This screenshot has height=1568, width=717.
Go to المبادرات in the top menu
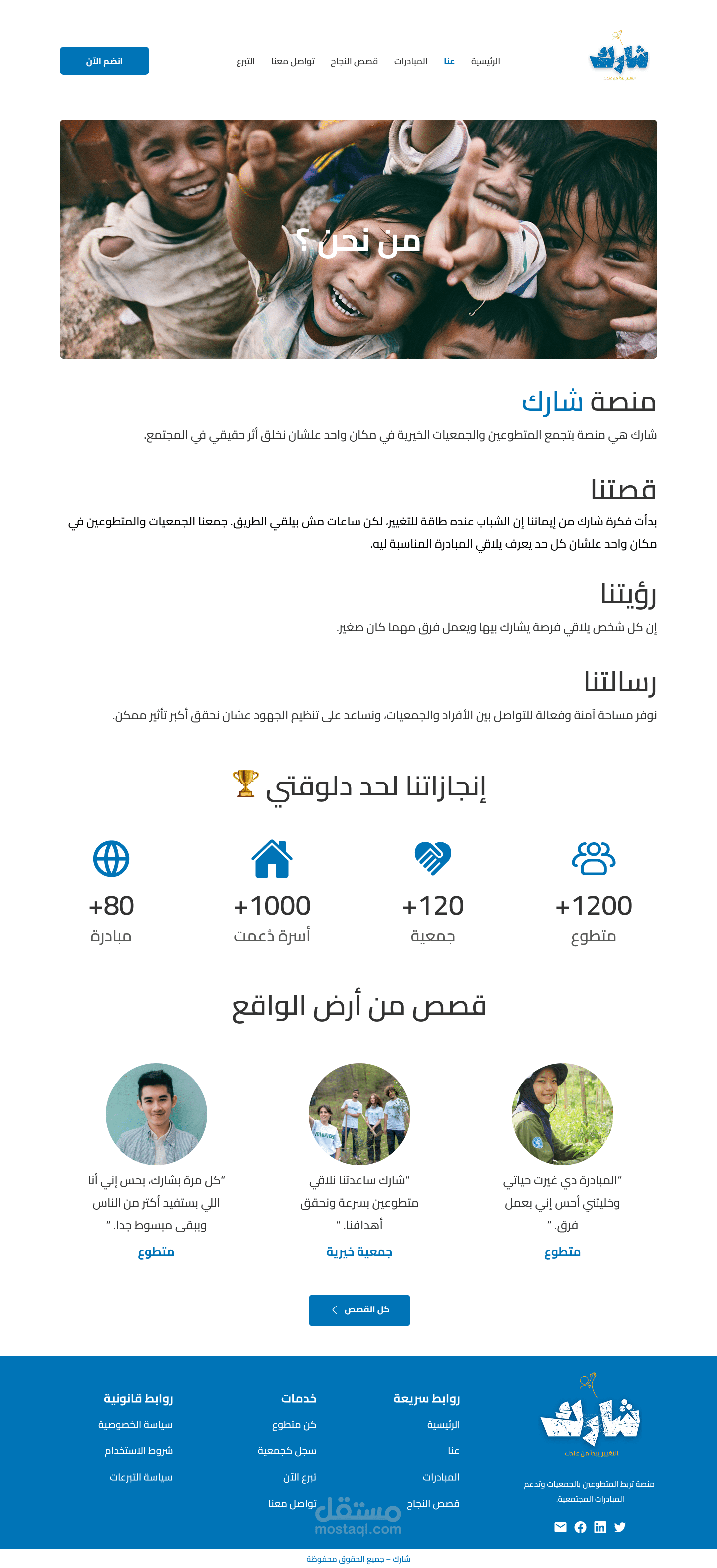[x=410, y=61]
